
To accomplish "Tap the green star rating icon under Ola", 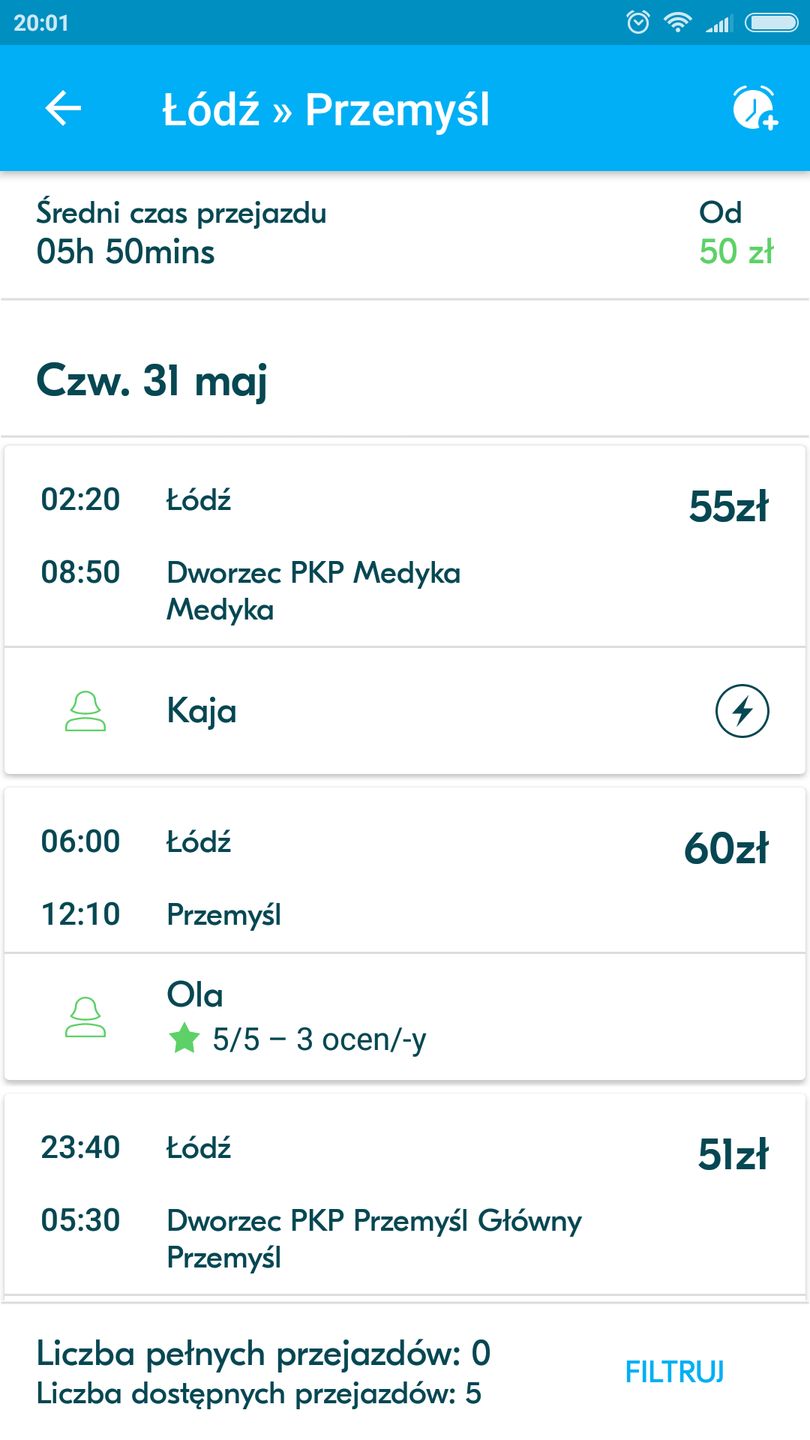I will pyautogui.click(x=185, y=1039).
